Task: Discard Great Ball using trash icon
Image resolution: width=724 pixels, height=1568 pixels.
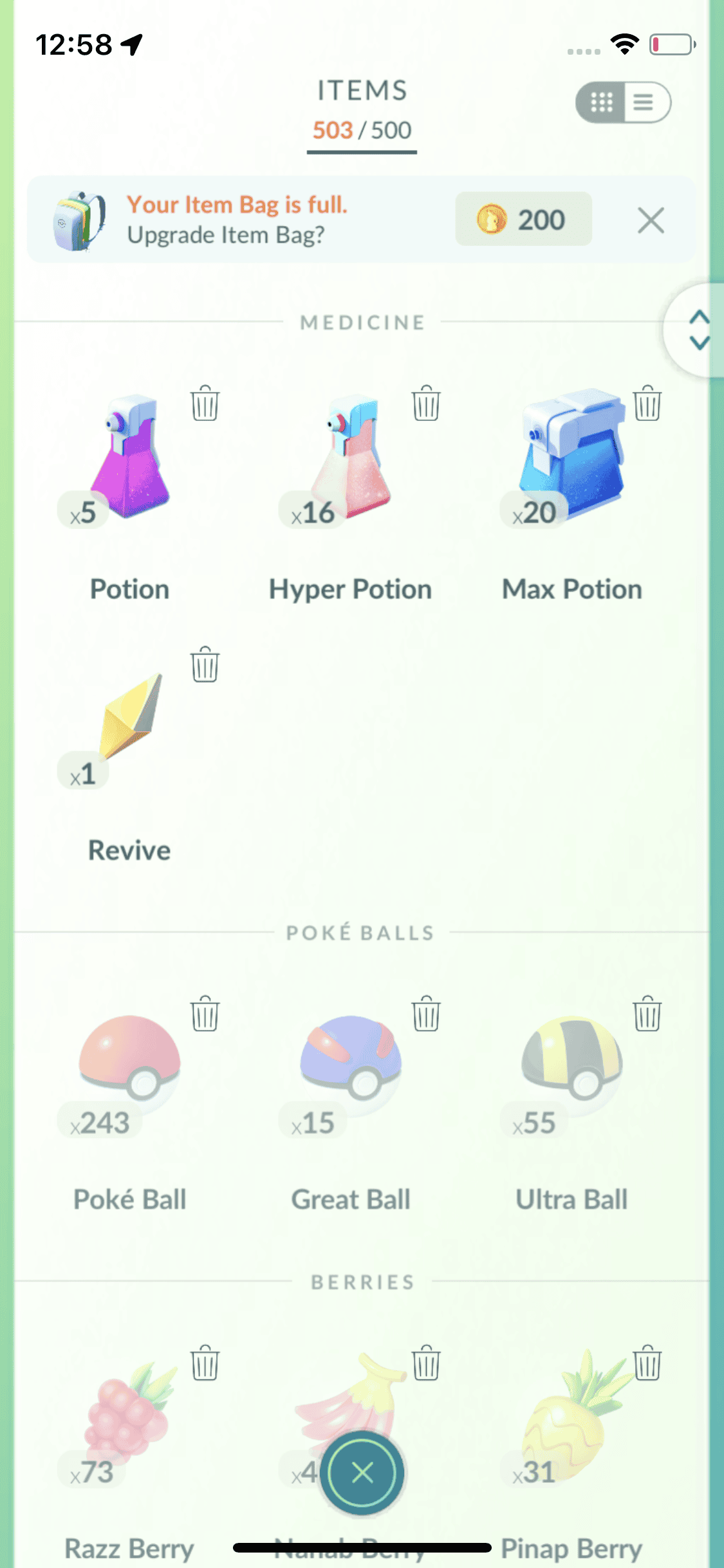Action: (425, 1014)
